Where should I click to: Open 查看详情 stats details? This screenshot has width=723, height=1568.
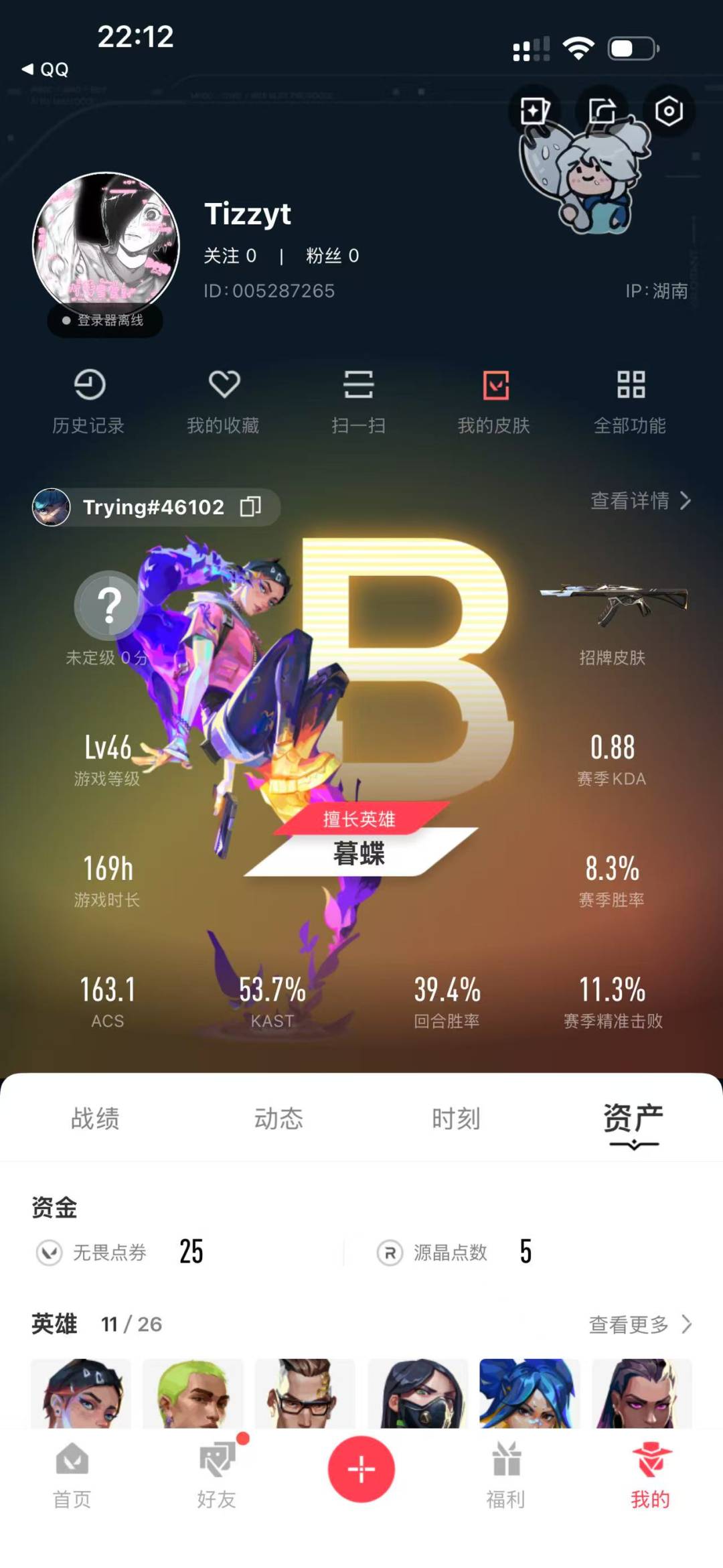tap(640, 500)
